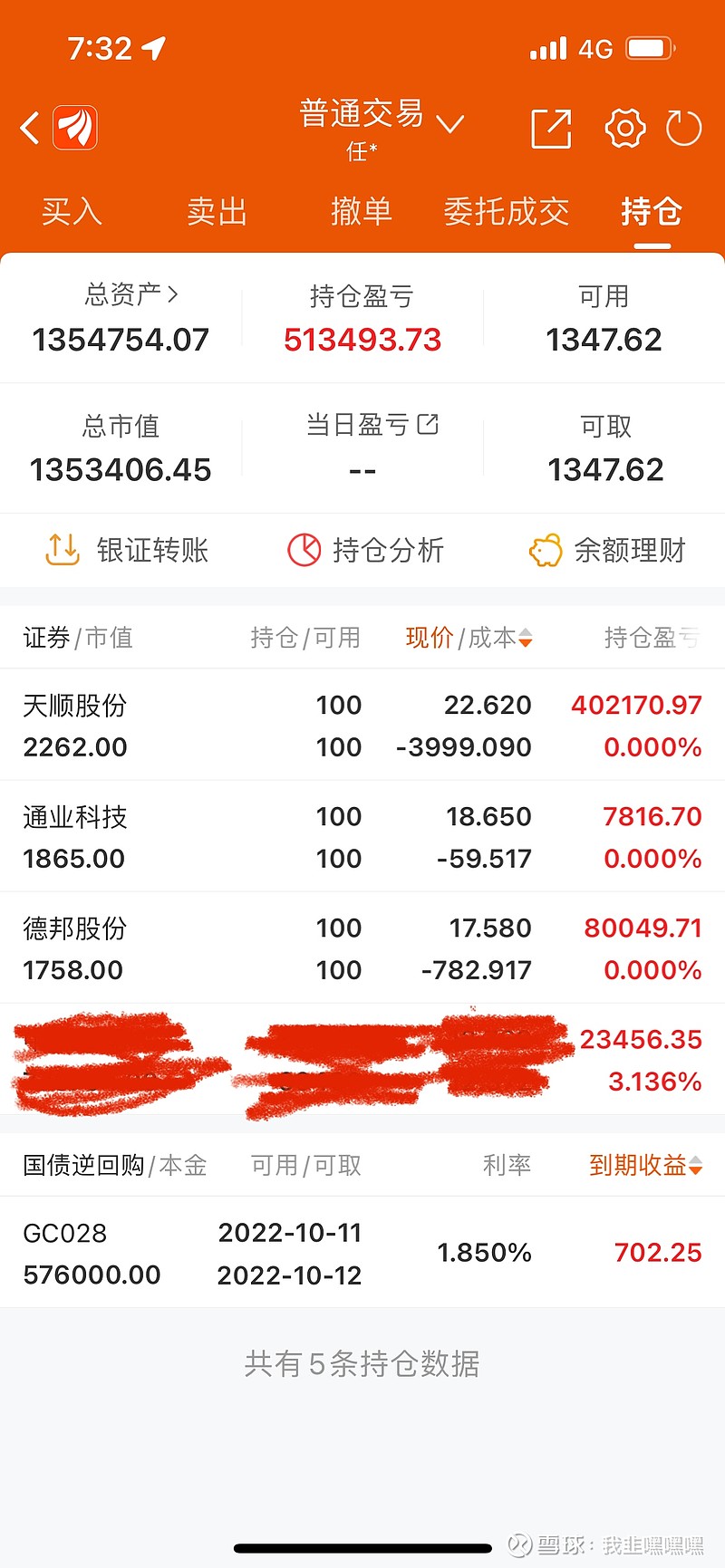Open 当日盈亏 details via external link icon
725x1568 pixels.
(427, 423)
